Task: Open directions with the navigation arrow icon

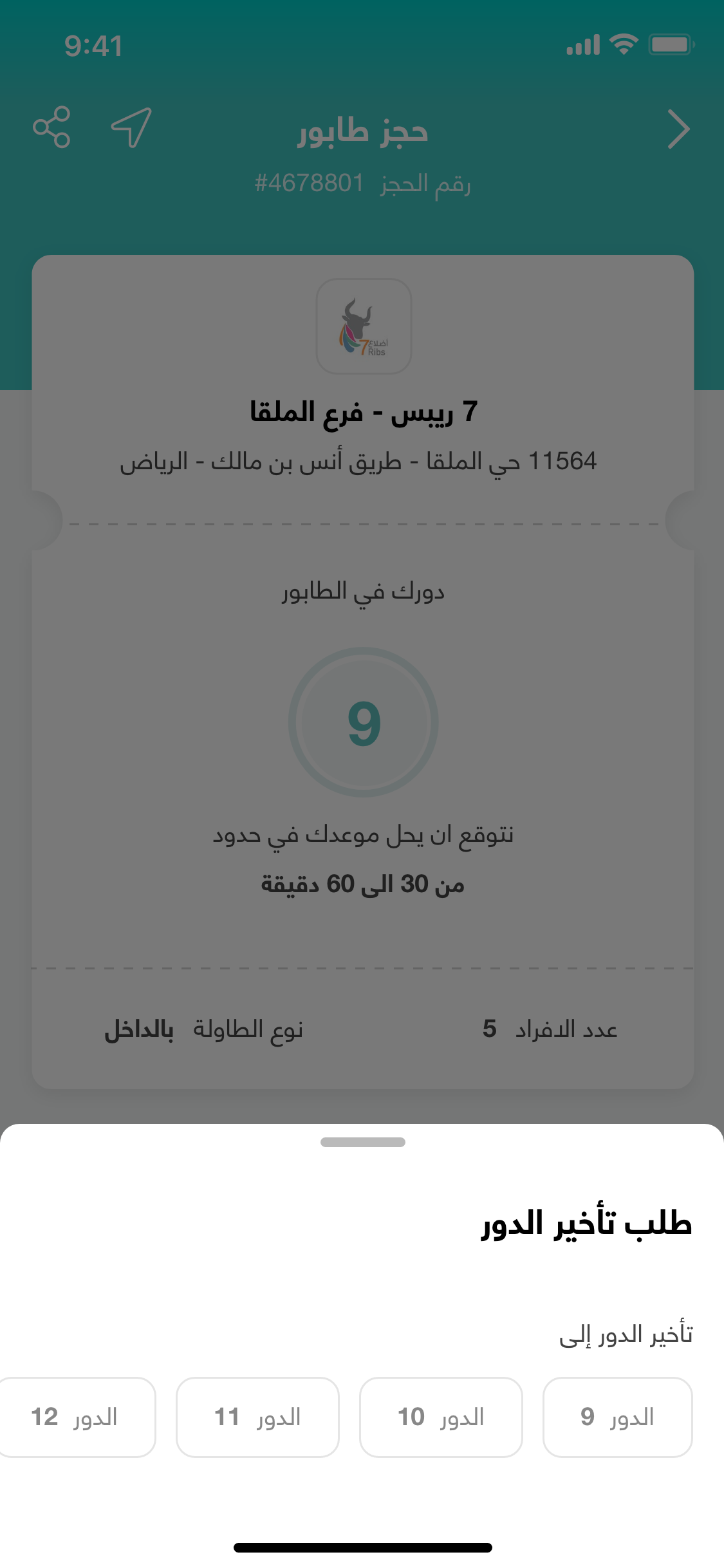Action: [131, 127]
